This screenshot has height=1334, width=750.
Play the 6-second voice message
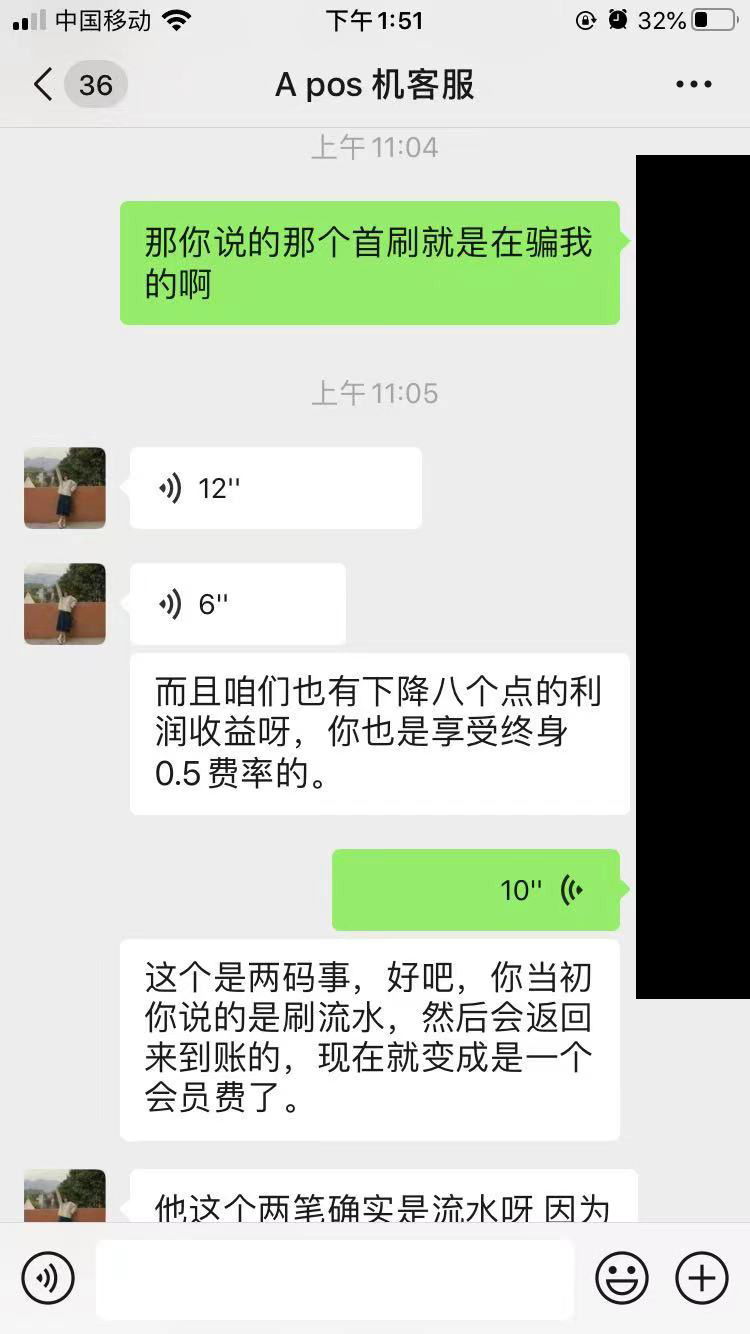pyautogui.click(x=237, y=604)
